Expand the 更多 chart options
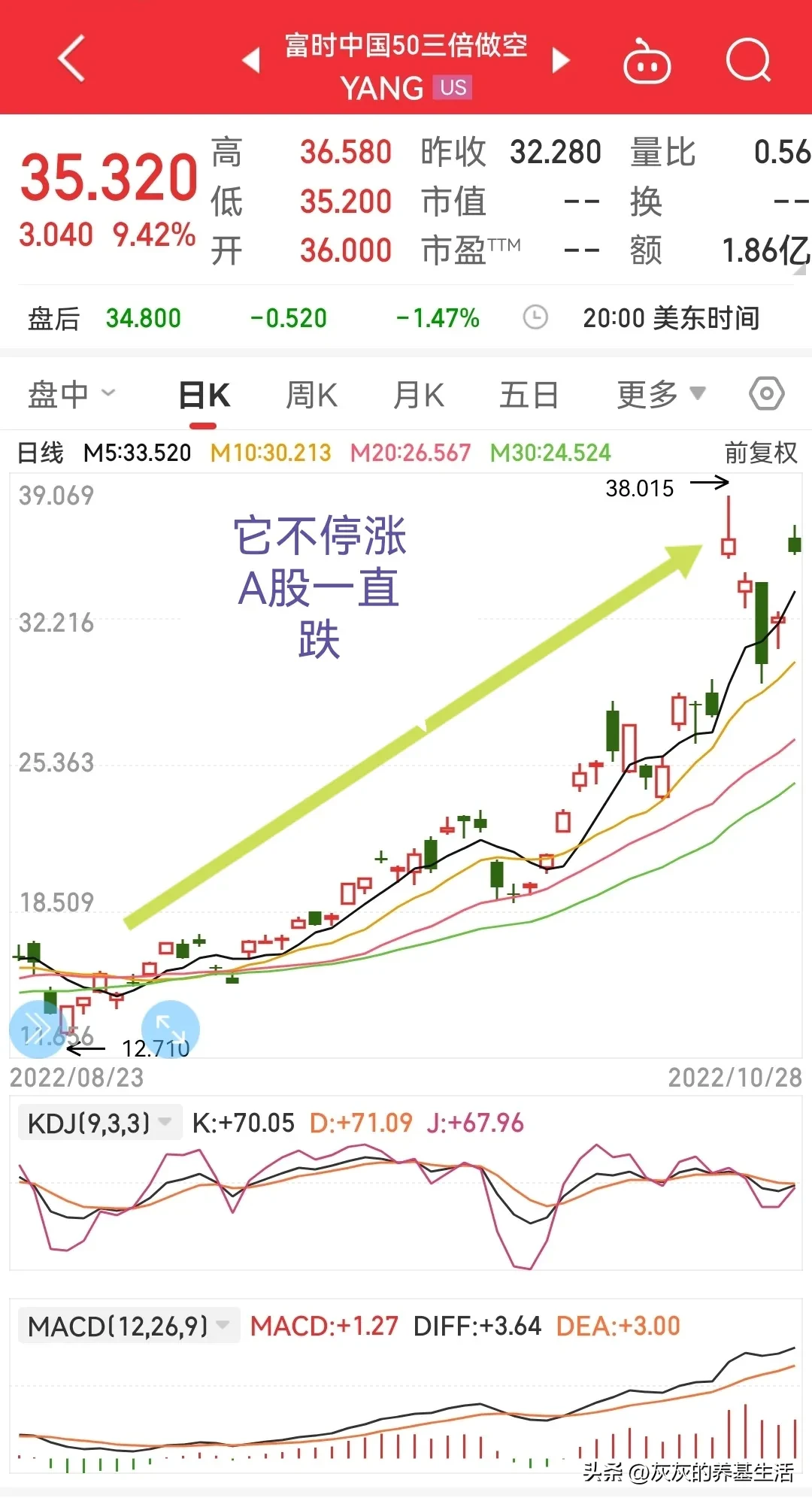 point(660,394)
